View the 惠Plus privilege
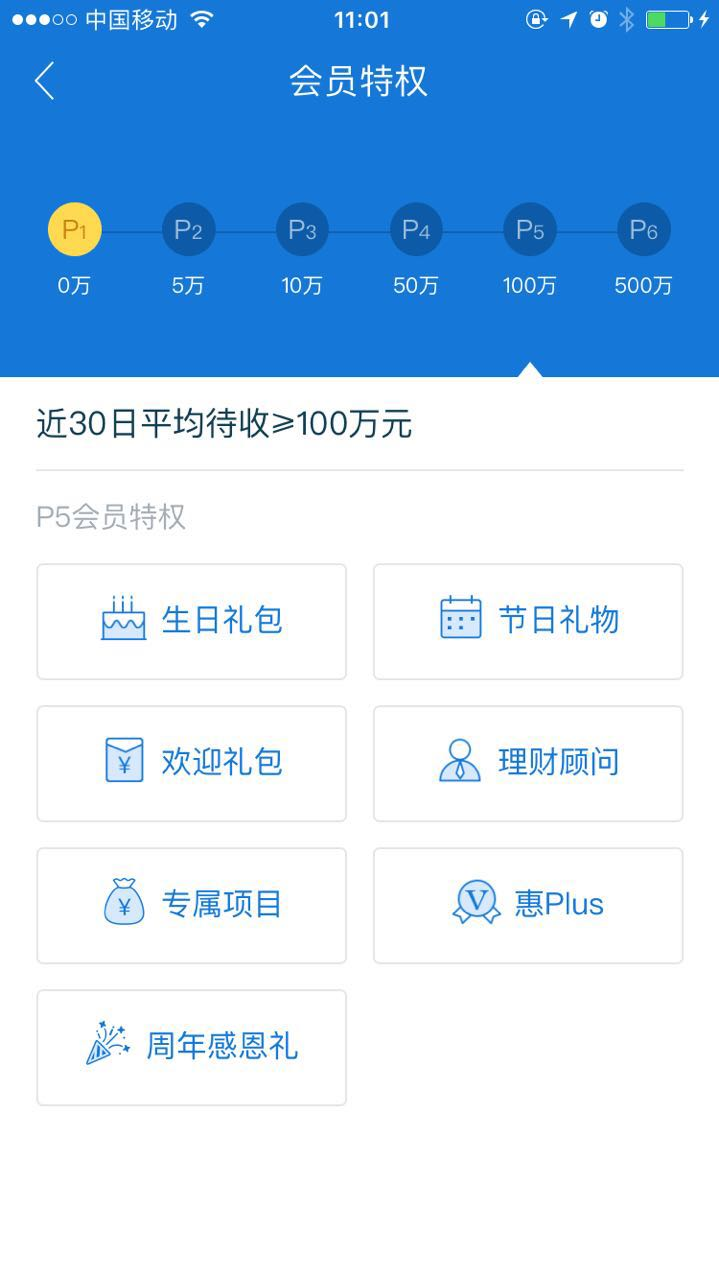The image size is (719, 1280). click(528, 905)
